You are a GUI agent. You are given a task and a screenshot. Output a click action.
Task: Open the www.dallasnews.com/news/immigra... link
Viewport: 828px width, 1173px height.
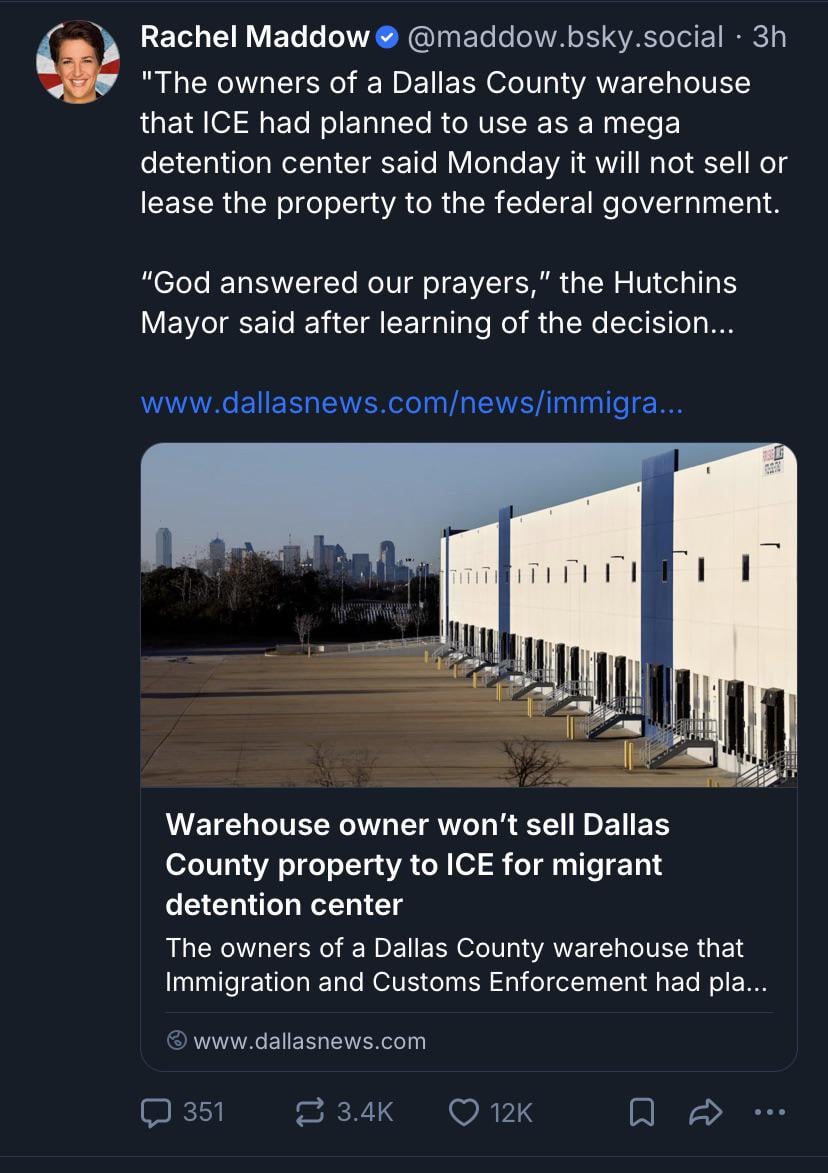412,402
